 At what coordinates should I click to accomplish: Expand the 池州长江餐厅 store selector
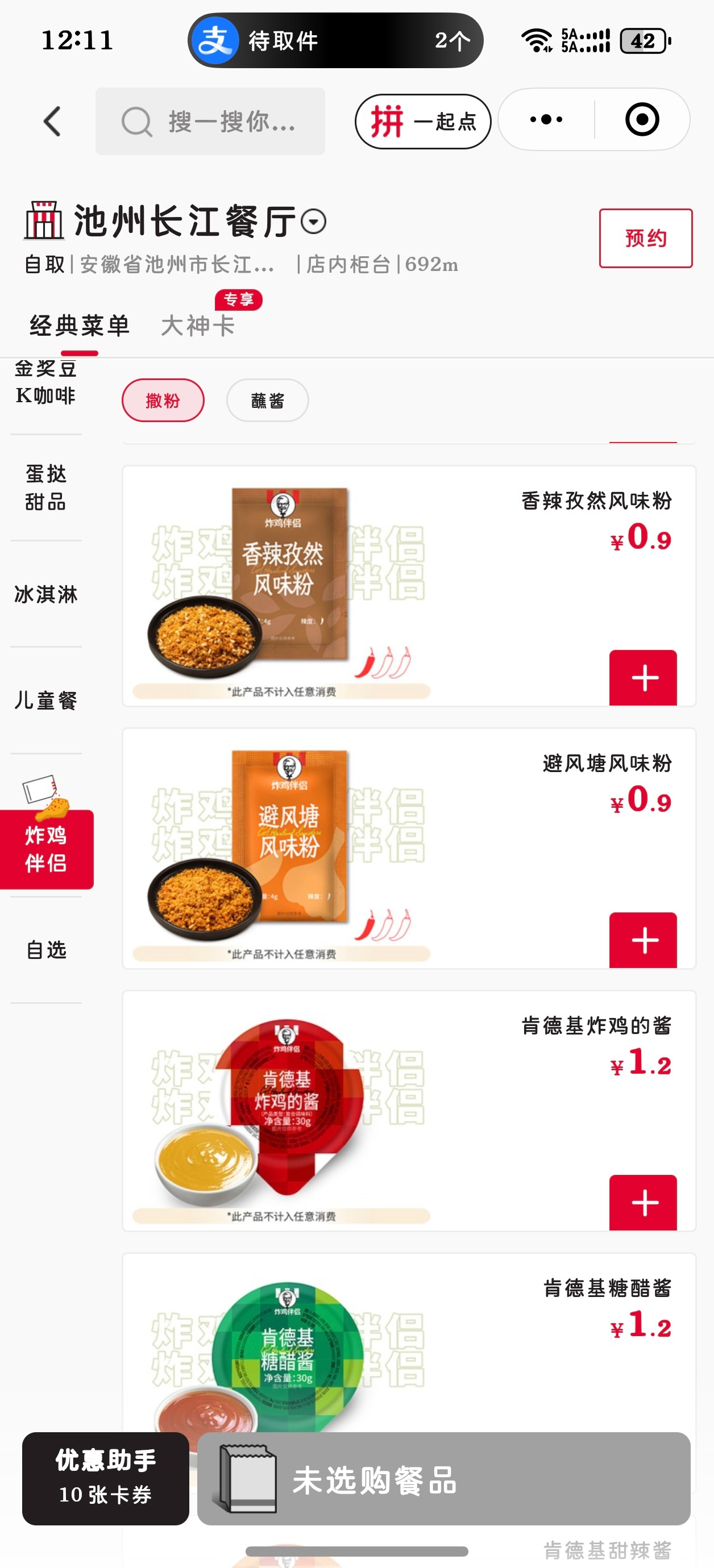pyautogui.click(x=314, y=222)
